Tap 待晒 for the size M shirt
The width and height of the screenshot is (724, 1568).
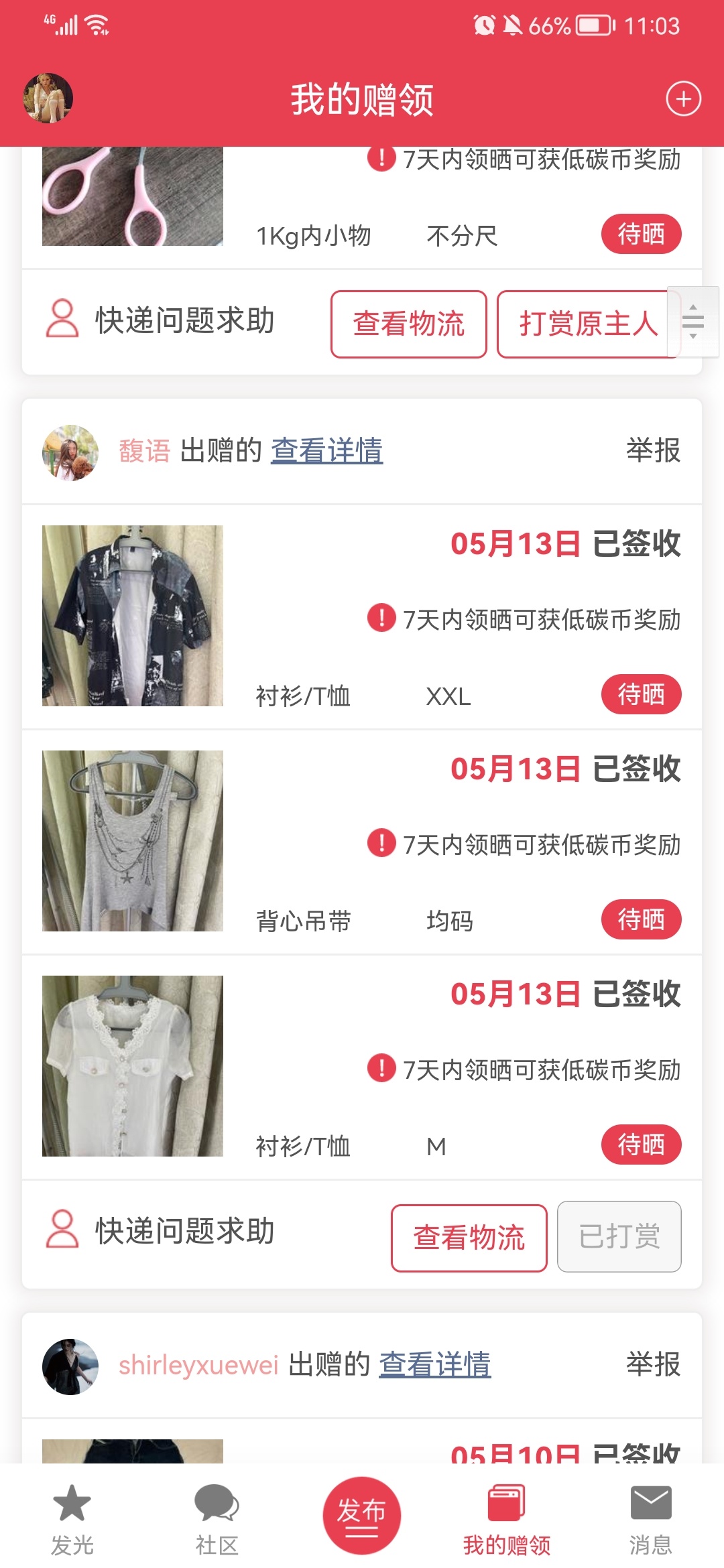[x=641, y=1145]
